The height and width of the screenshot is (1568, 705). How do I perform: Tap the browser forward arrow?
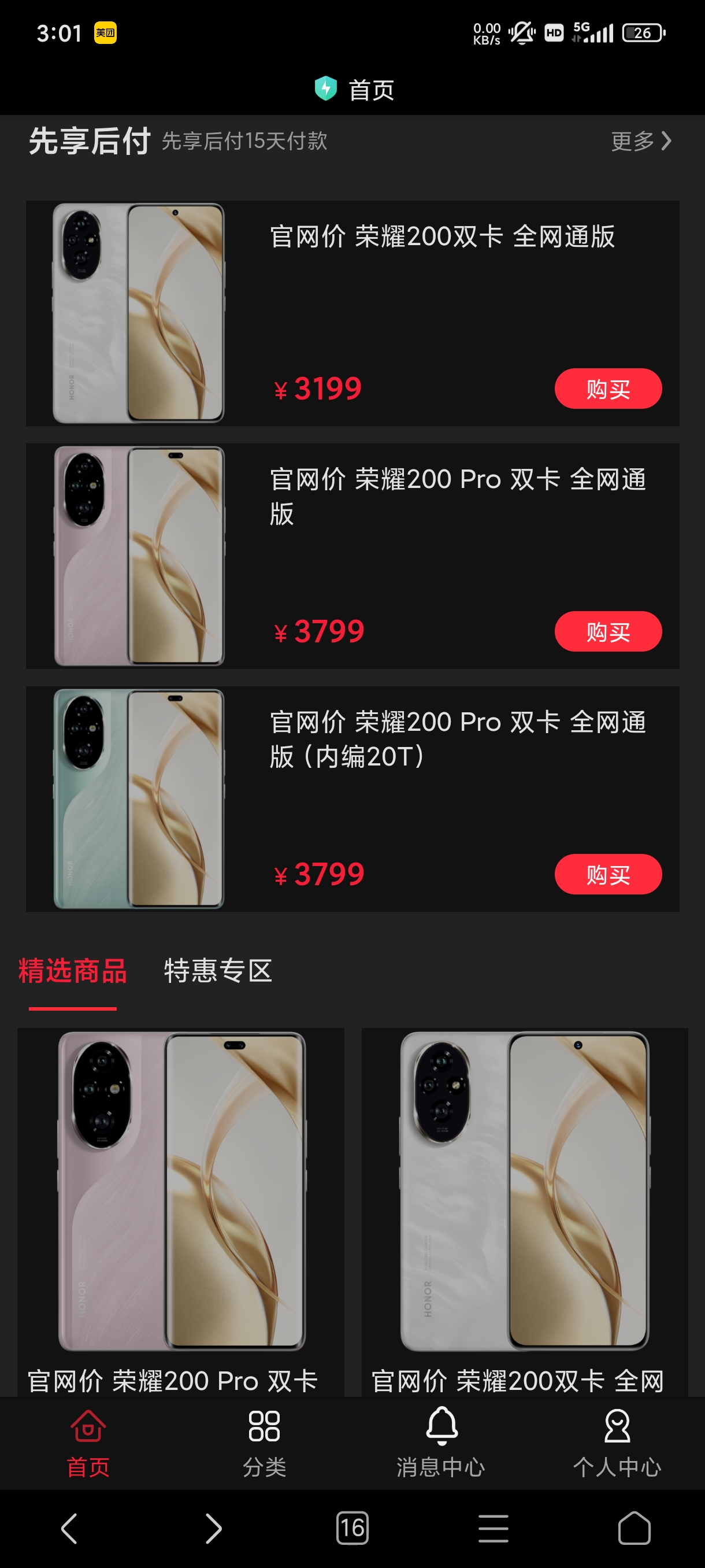click(212, 1529)
